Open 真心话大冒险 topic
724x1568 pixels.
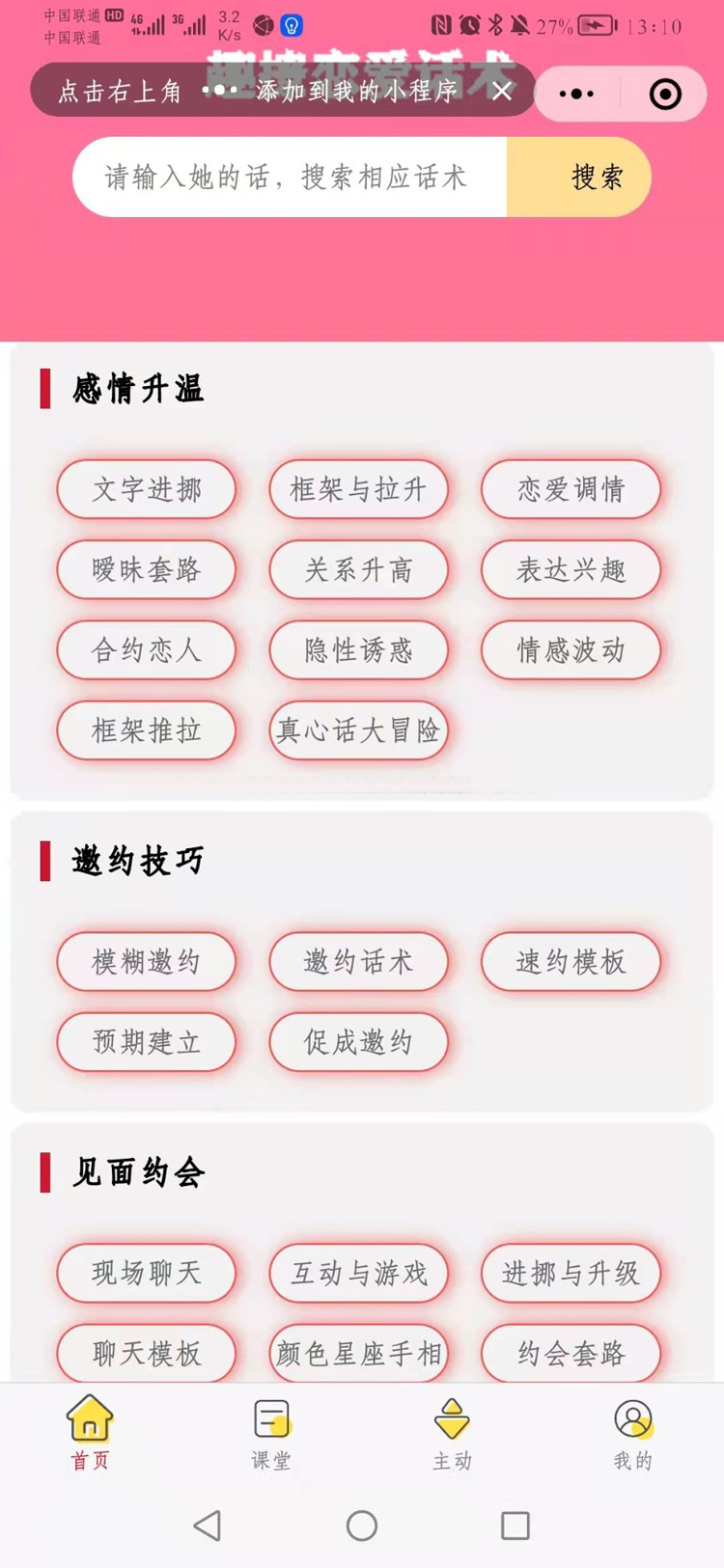pos(358,730)
